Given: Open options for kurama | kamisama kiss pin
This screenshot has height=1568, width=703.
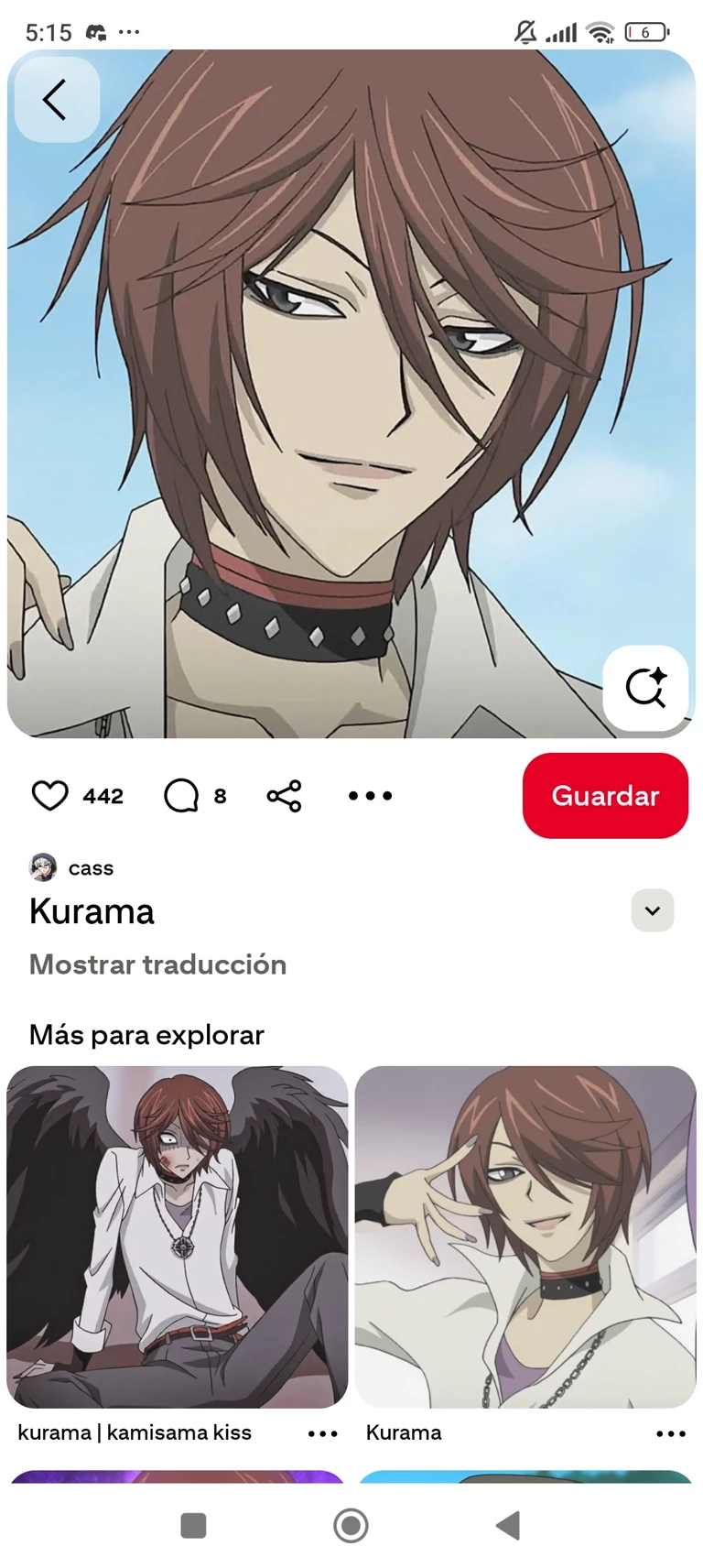Looking at the screenshot, I should [322, 1433].
